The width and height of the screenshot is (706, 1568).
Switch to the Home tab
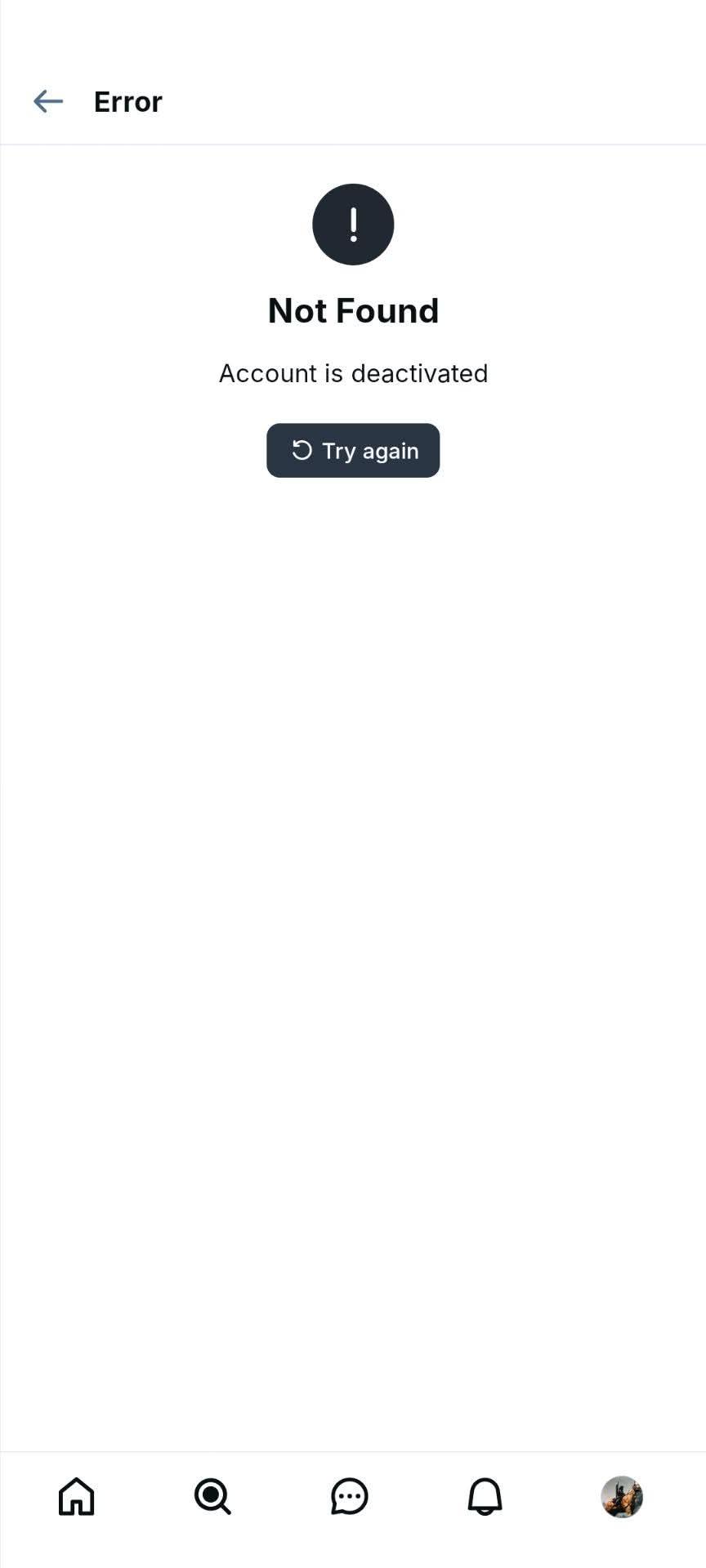click(x=77, y=1497)
